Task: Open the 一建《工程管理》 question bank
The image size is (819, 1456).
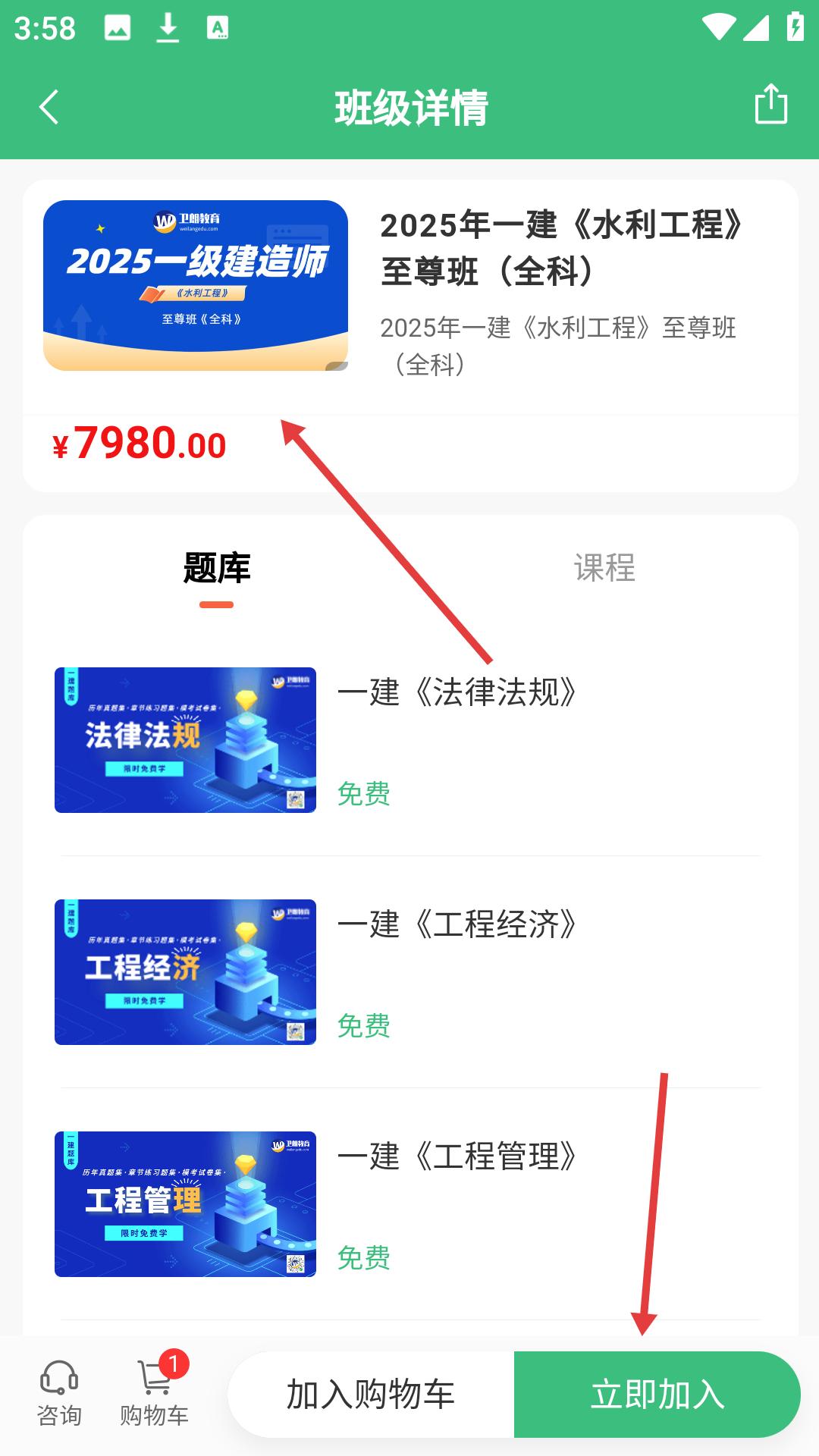Action: [409, 1204]
